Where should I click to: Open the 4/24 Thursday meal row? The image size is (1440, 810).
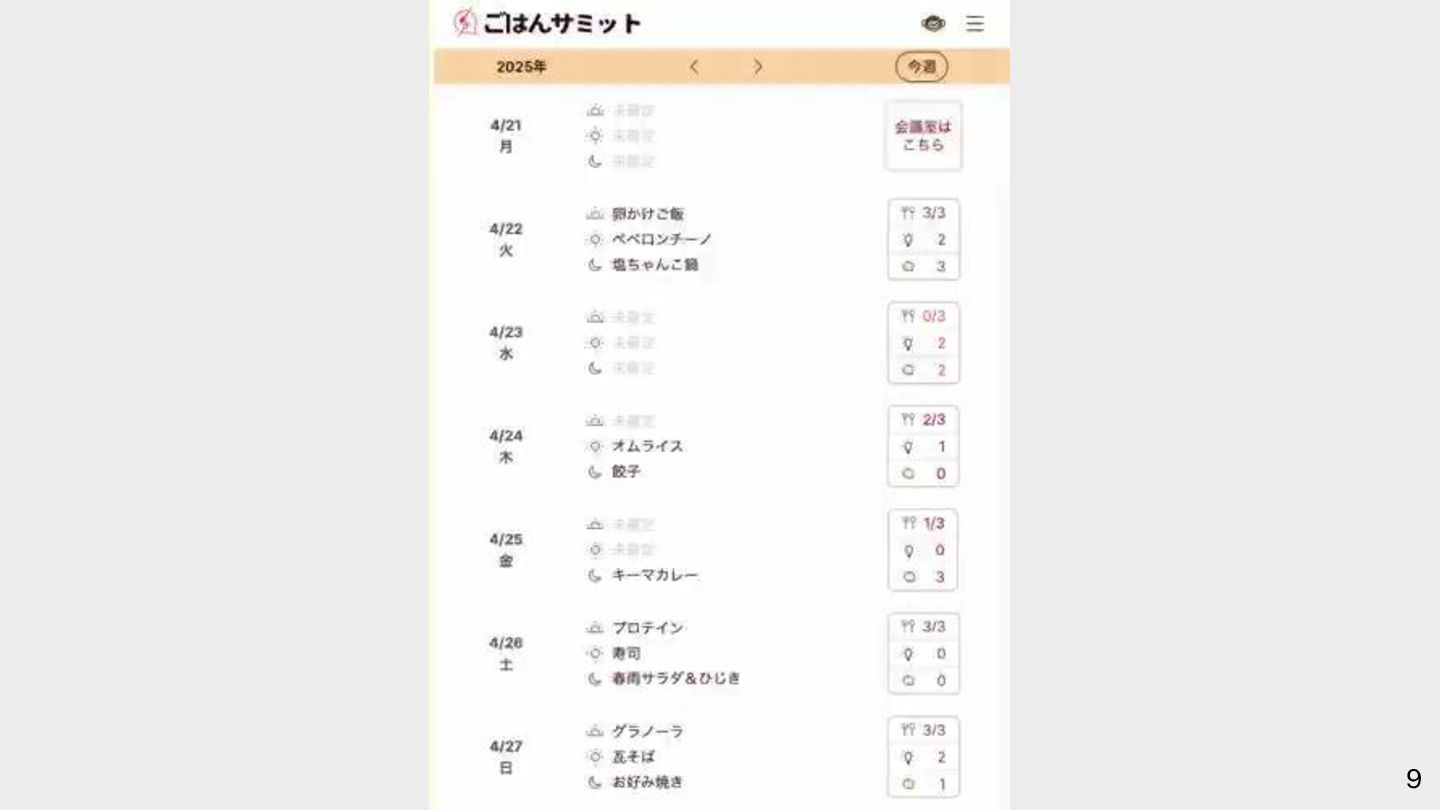660,446
